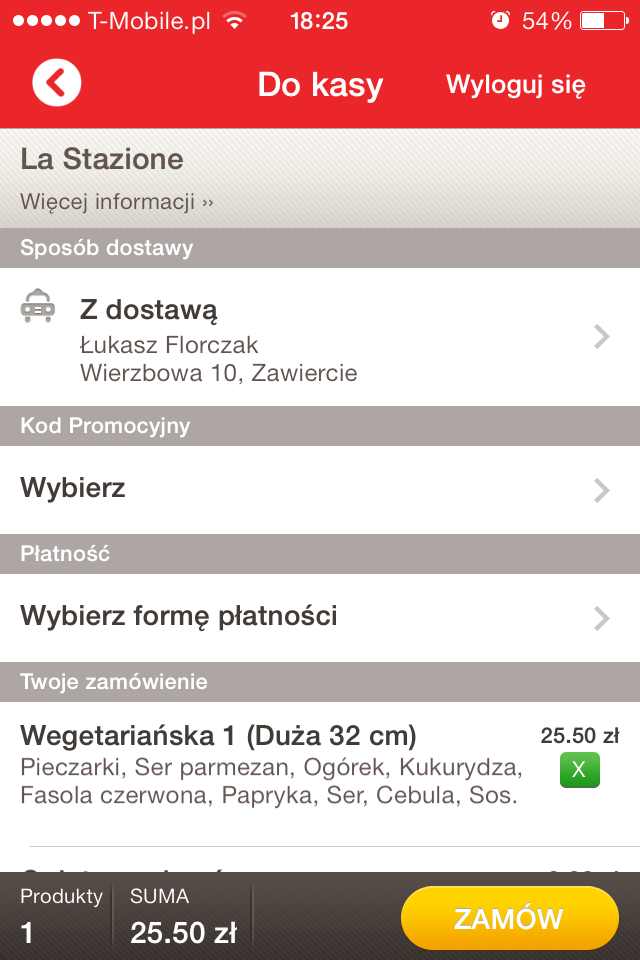Place the order with ZAMÓW
The width and height of the screenshot is (640, 960).
(509, 918)
